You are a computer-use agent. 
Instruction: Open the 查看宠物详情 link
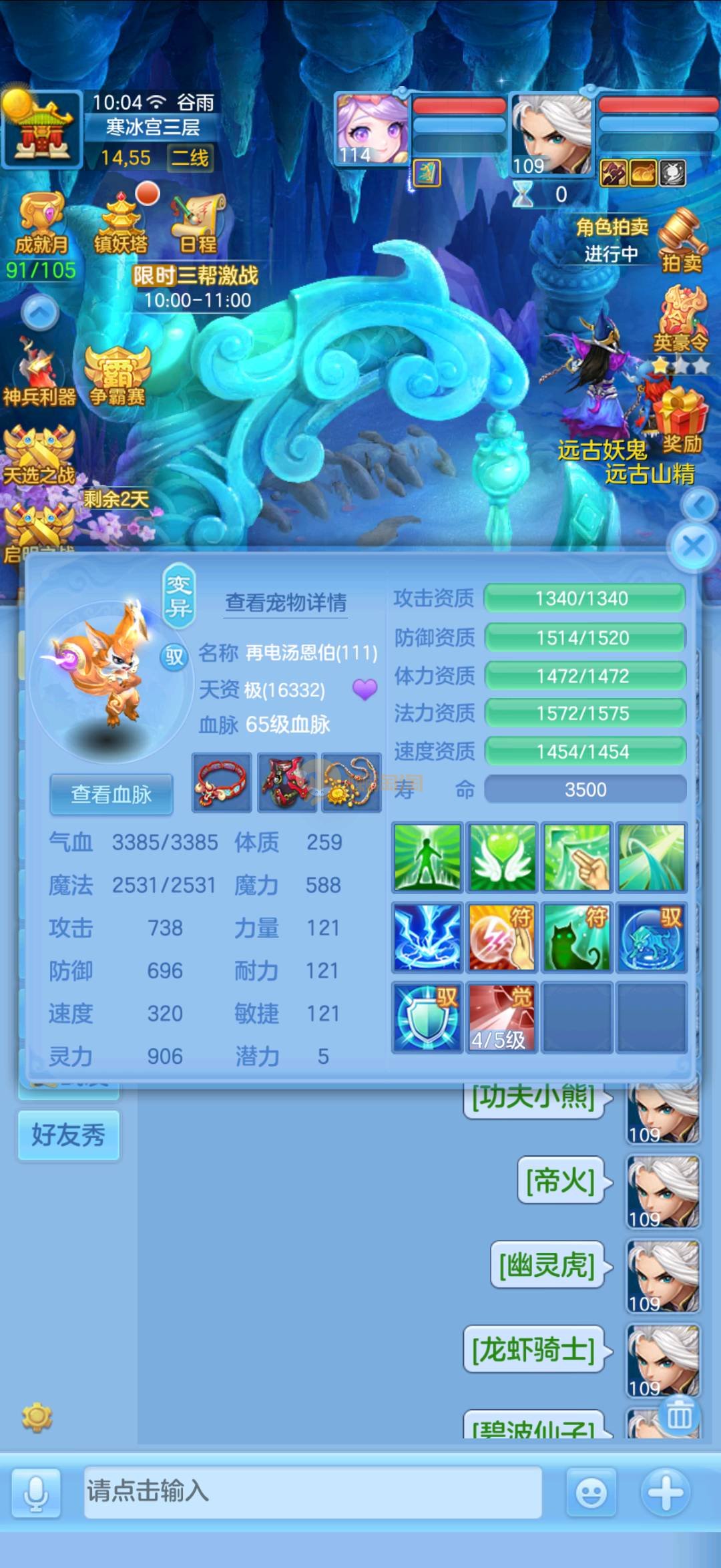point(286,603)
